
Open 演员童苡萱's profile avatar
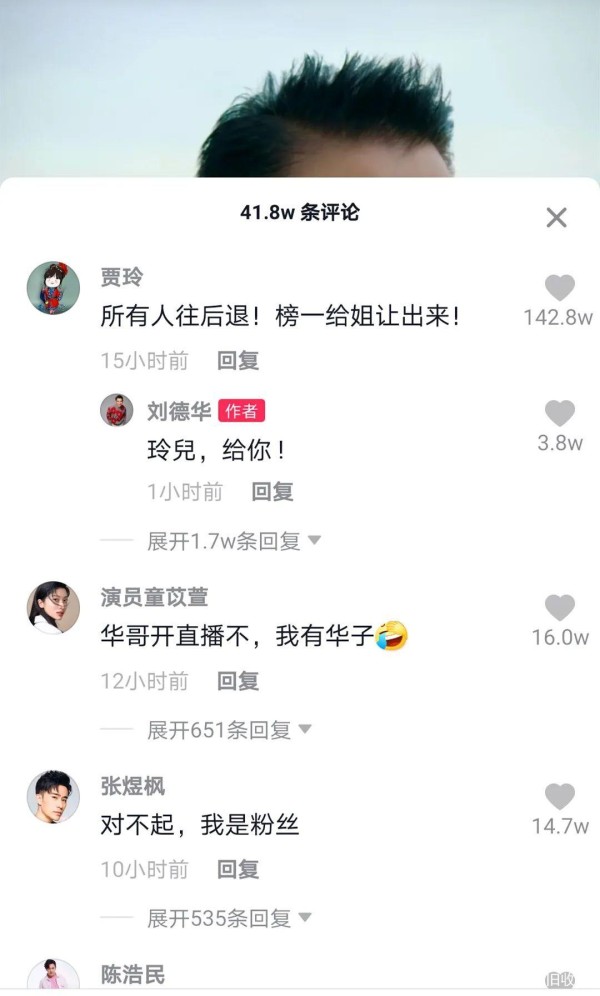coord(53,608)
